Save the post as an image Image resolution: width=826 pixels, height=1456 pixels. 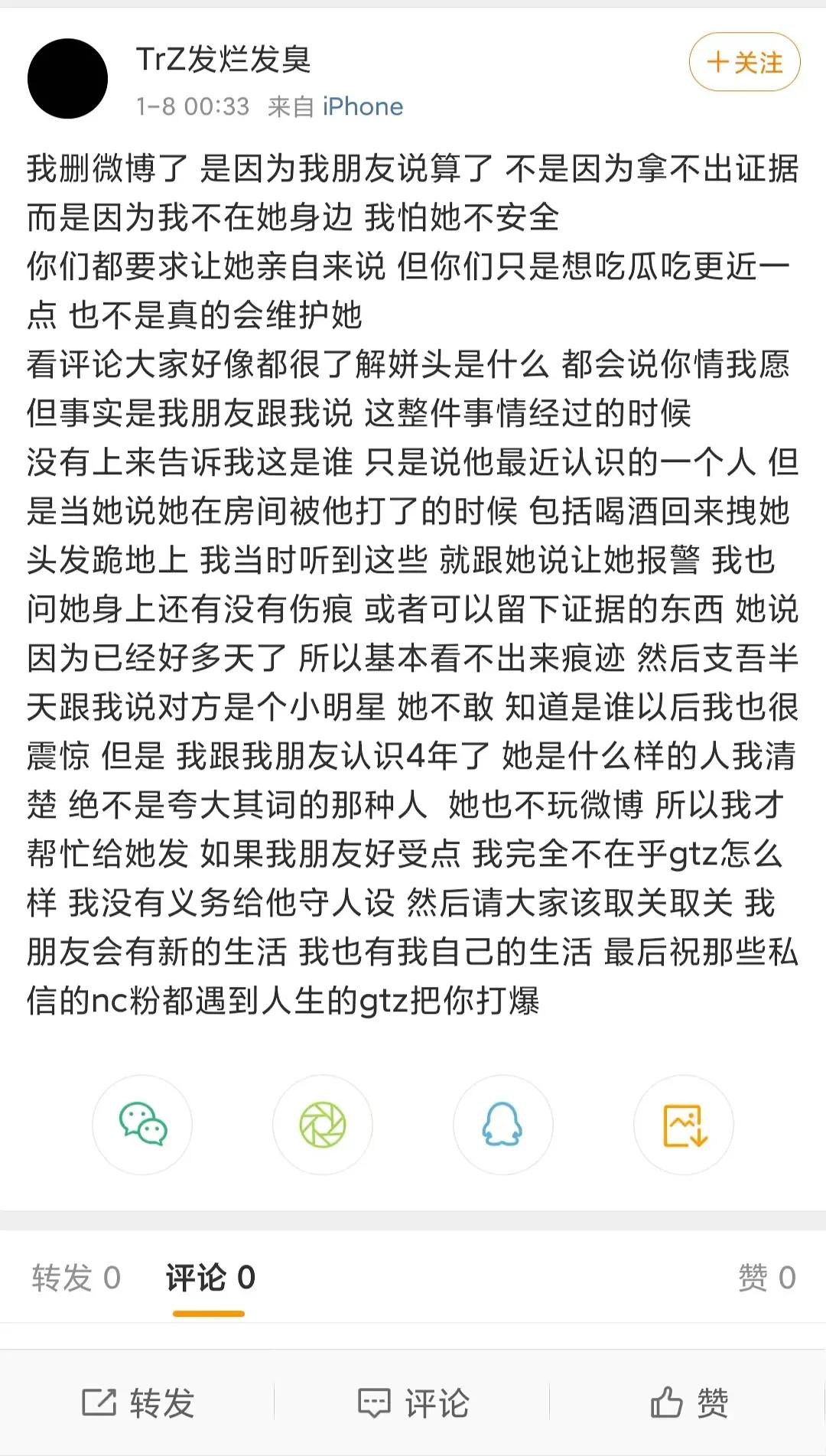point(683,1124)
